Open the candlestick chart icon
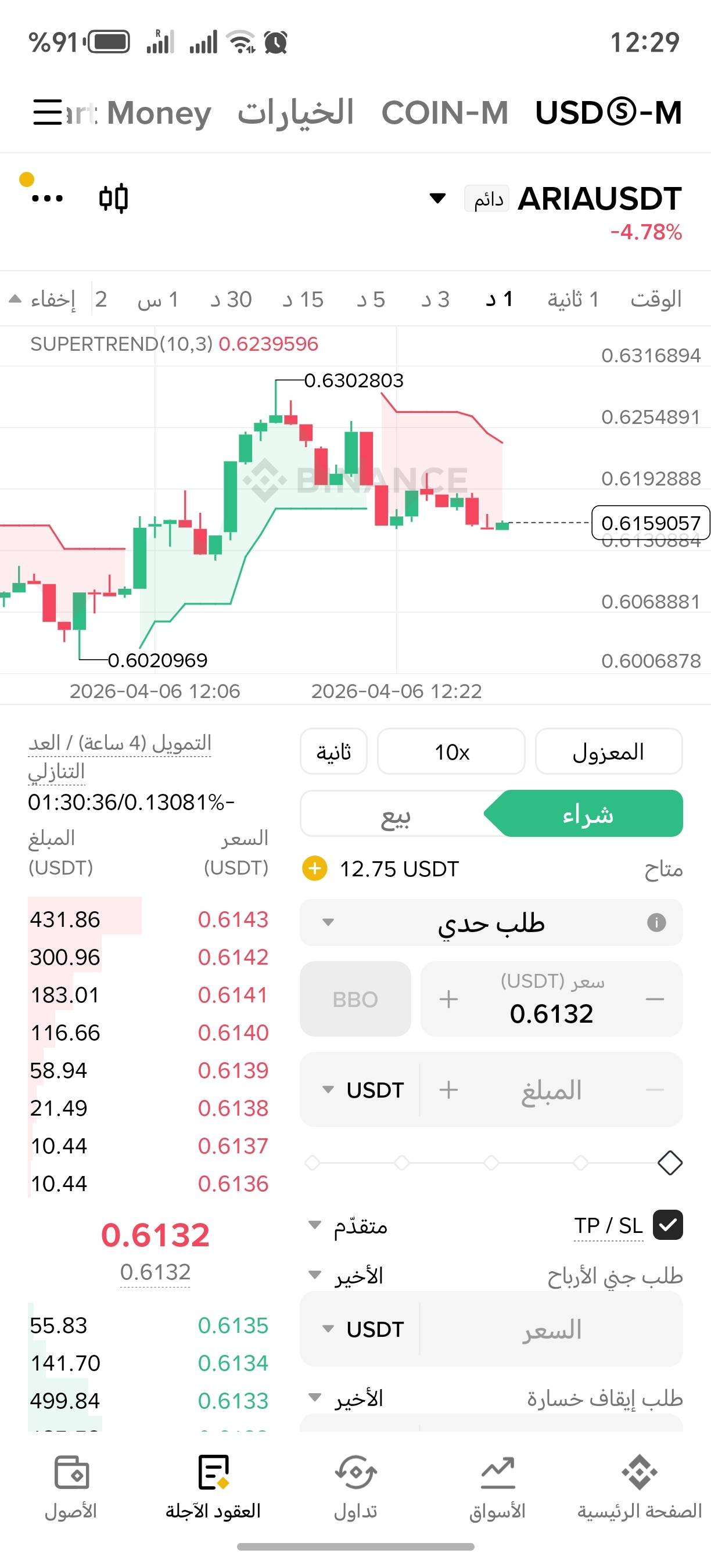This screenshot has width=711, height=1568. (x=113, y=199)
